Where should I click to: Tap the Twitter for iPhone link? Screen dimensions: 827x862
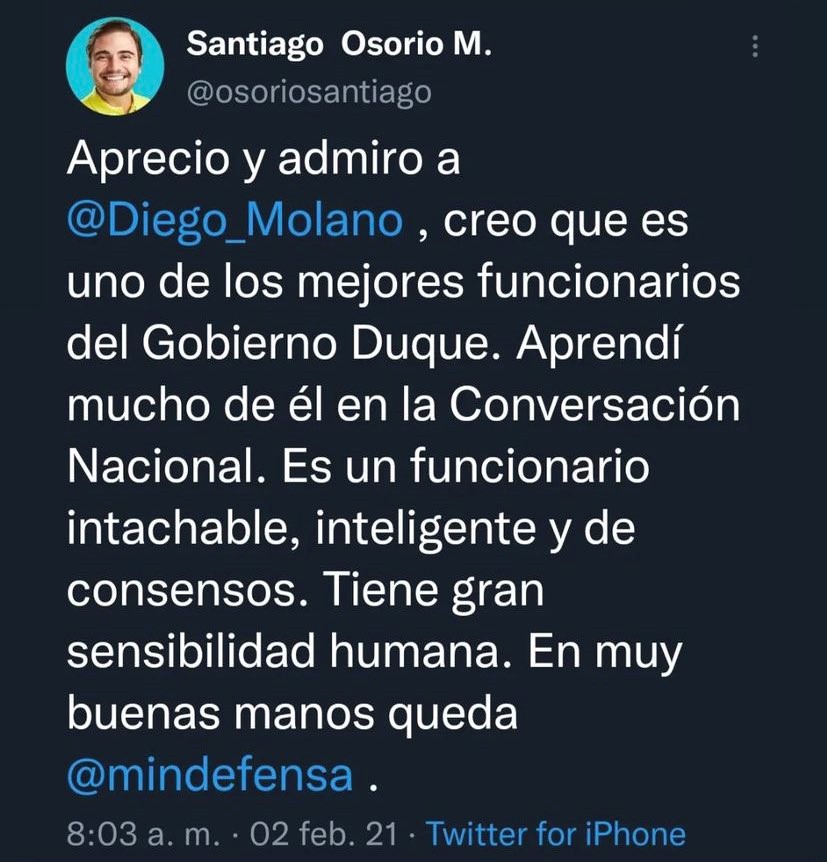tap(557, 833)
